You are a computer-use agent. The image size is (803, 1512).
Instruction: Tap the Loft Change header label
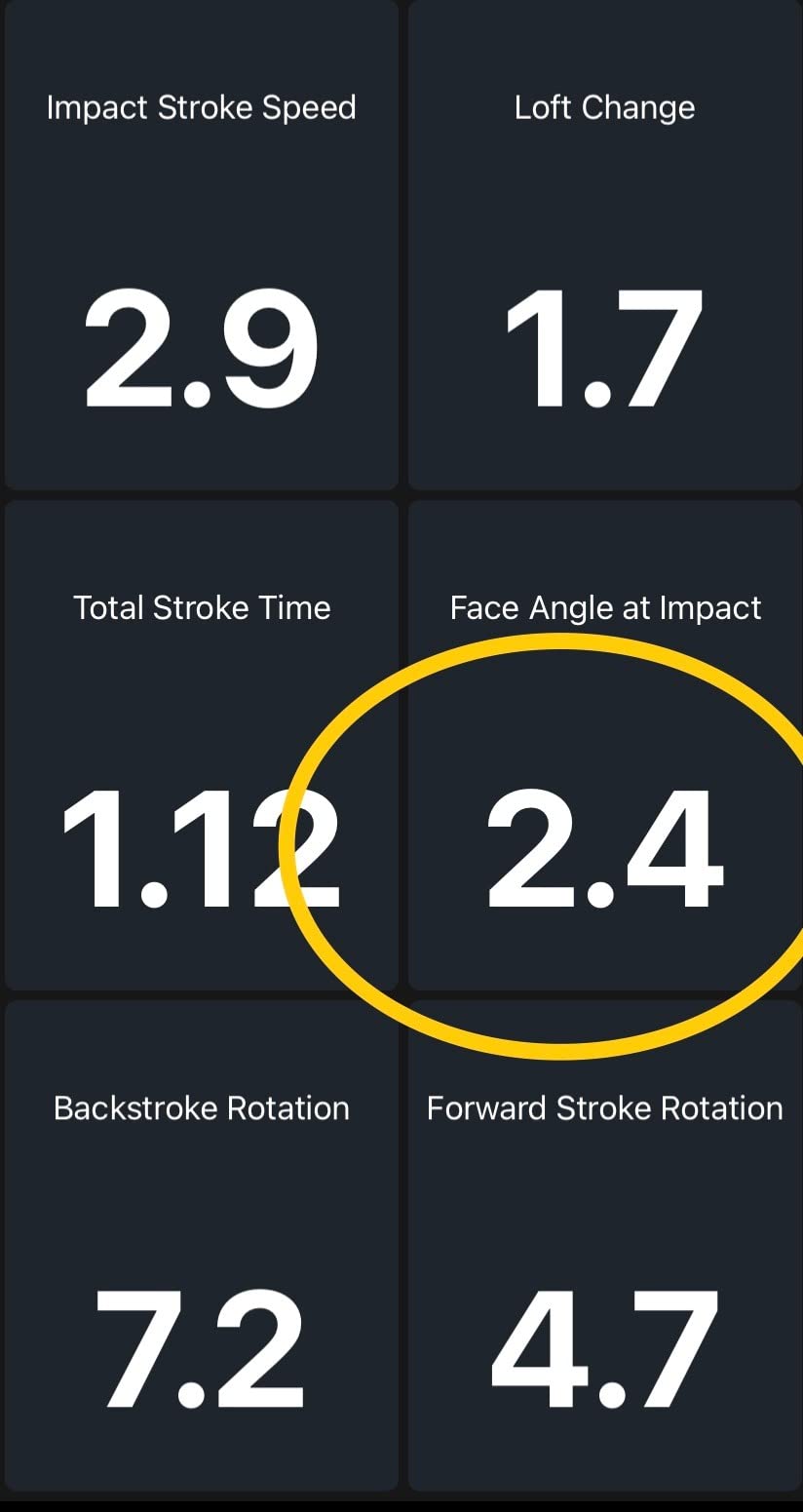click(603, 107)
